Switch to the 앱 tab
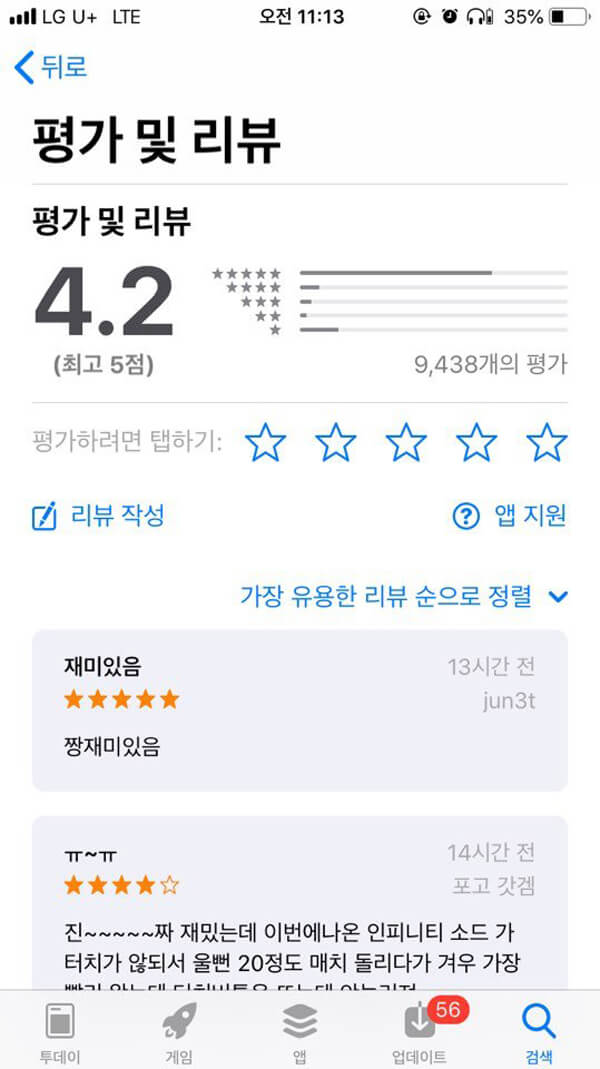 tap(299, 1030)
